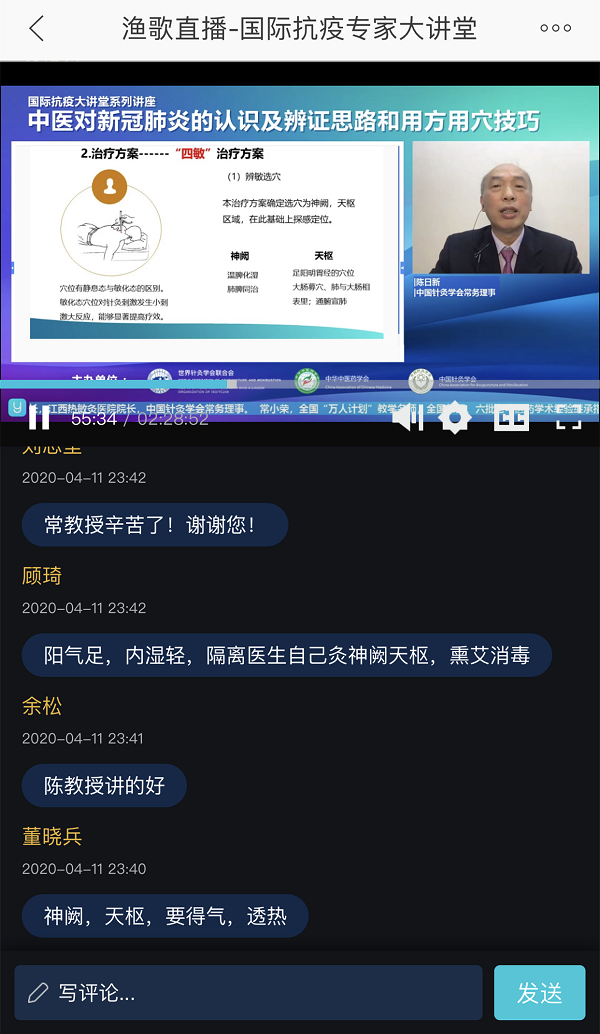Image resolution: width=600 pixels, height=1034 pixels.
Task: Tap the video progress bar
Action: coord(300,384)
